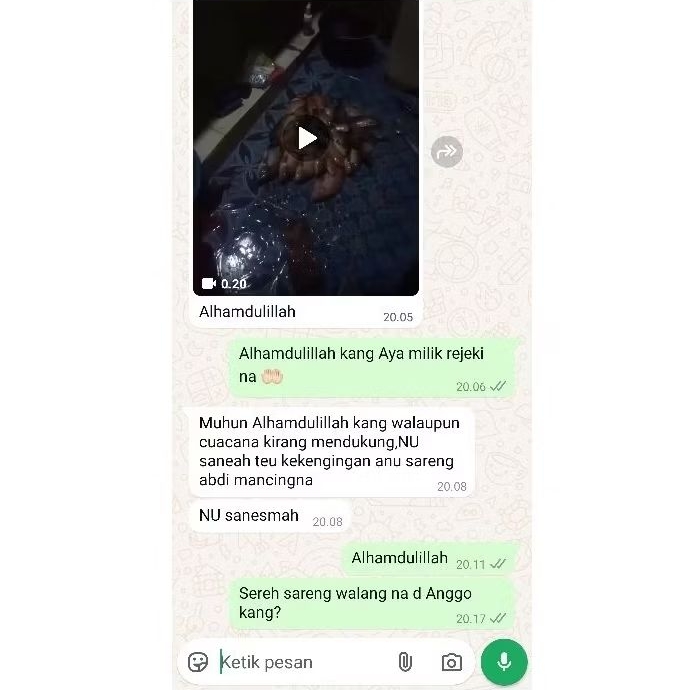This screenshot has width=690, height=690.
Task: Forward the video using the arrow icon
Action: point(447,151)
